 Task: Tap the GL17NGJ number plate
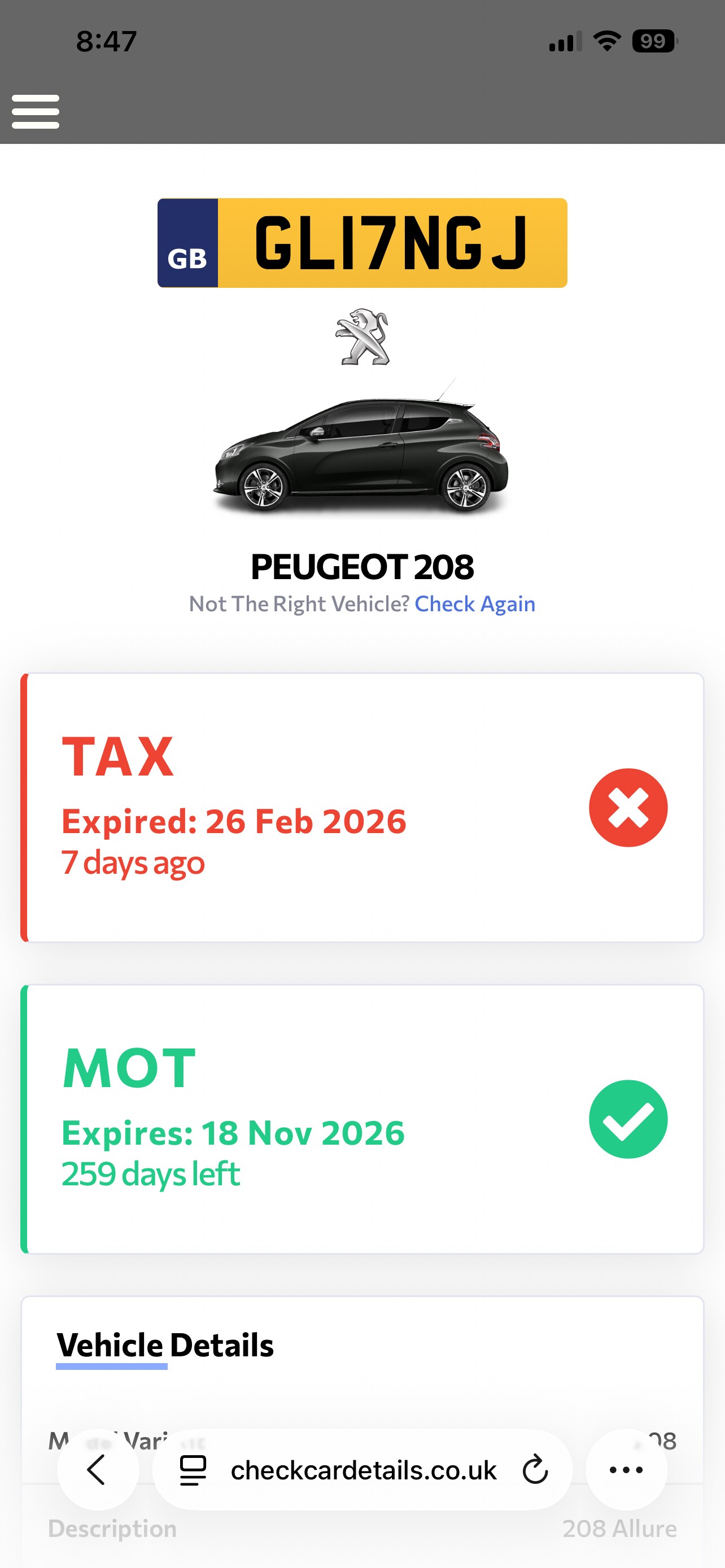point(391,242)
